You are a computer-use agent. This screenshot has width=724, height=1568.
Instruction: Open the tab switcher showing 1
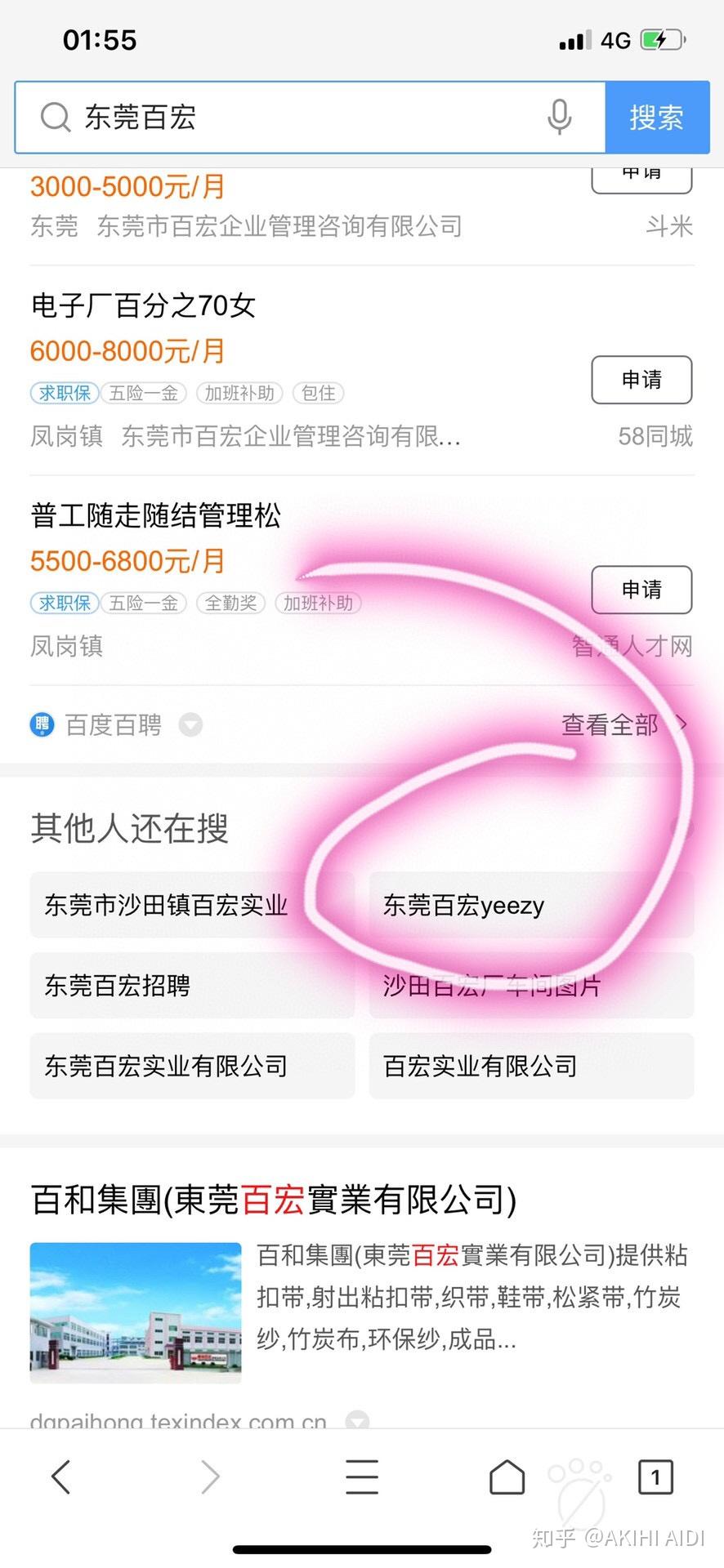pos(655,1477)
